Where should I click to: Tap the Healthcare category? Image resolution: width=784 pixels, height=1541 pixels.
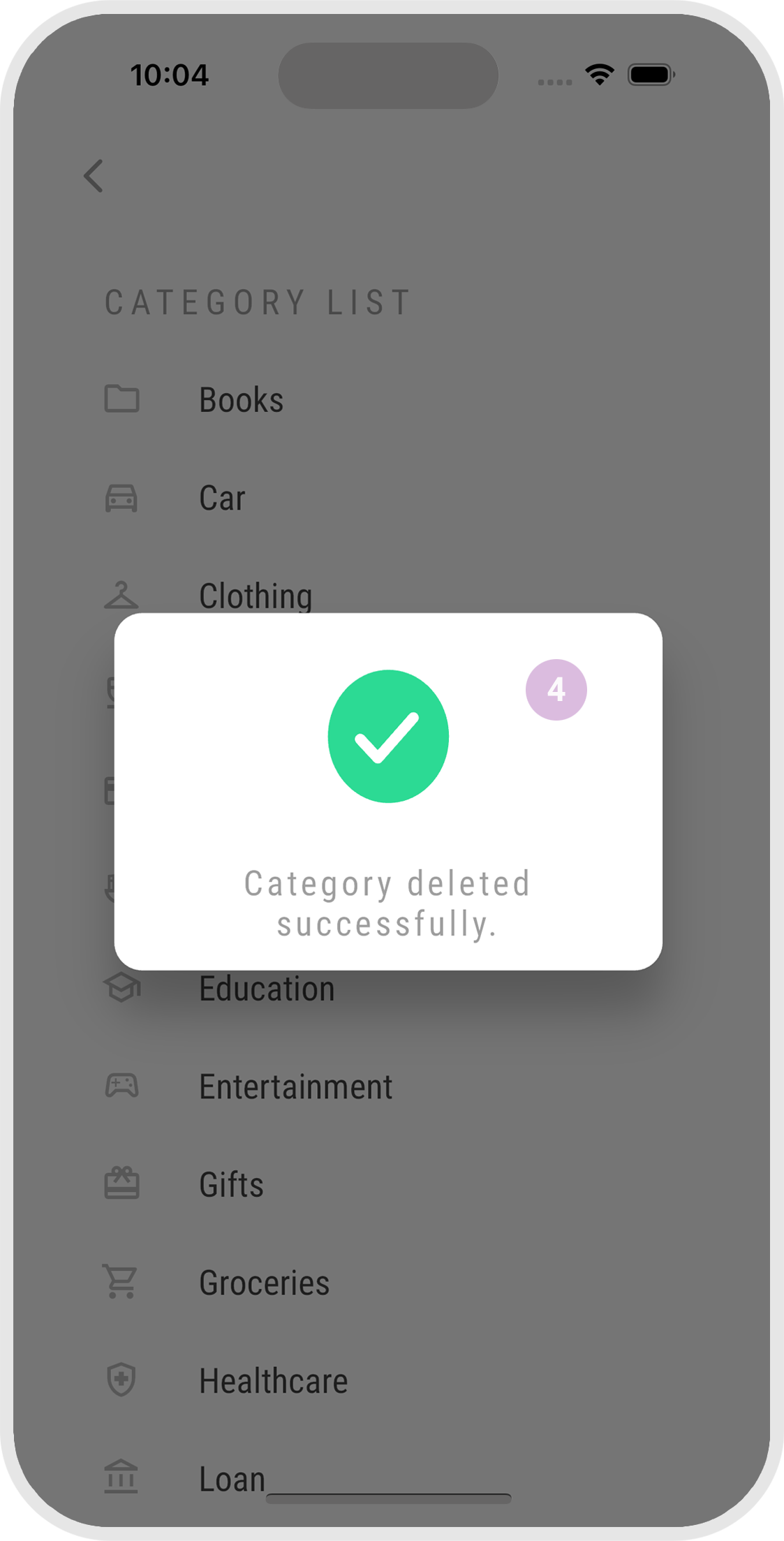point(273,1381)
